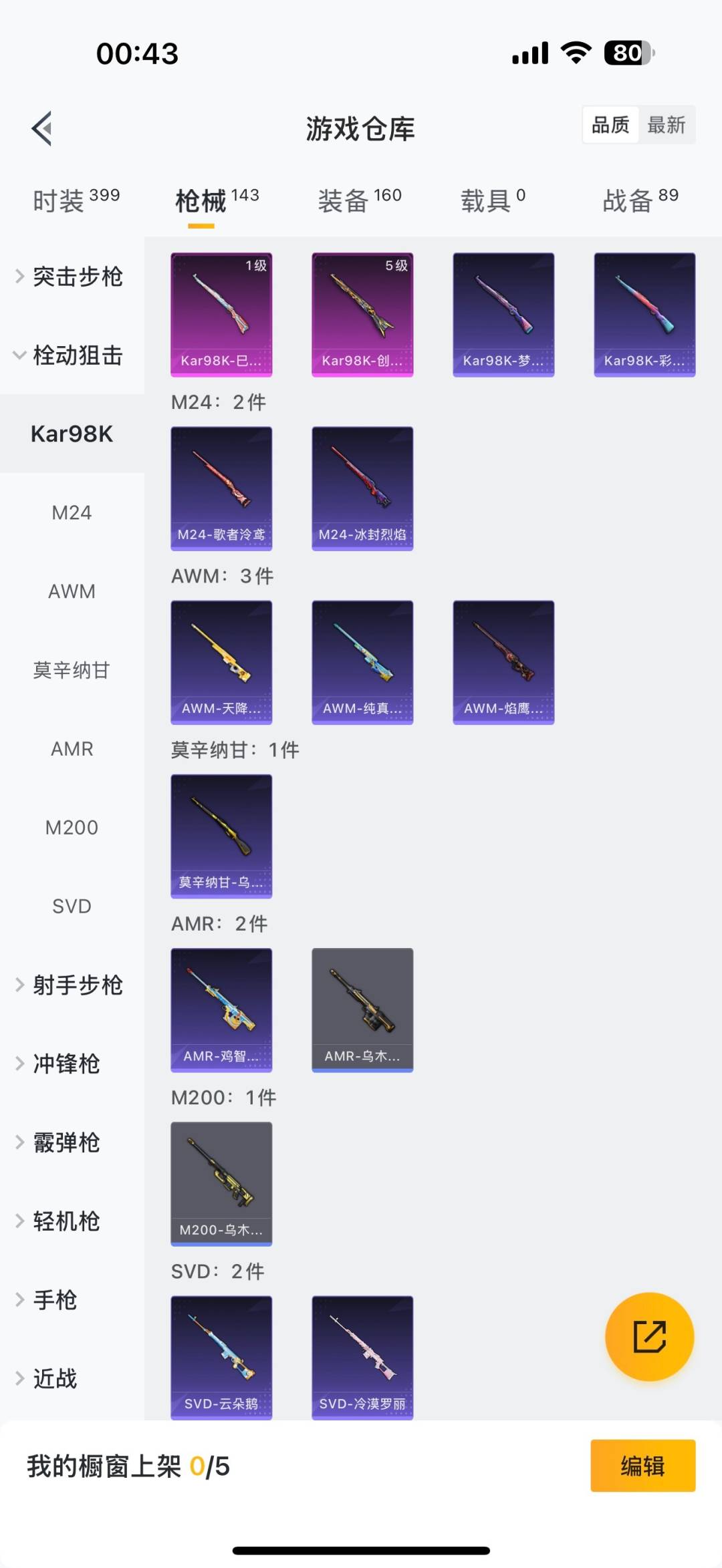Sort by 最新
The width and height of the screenshot is (722, 1568).
(666, 125)
